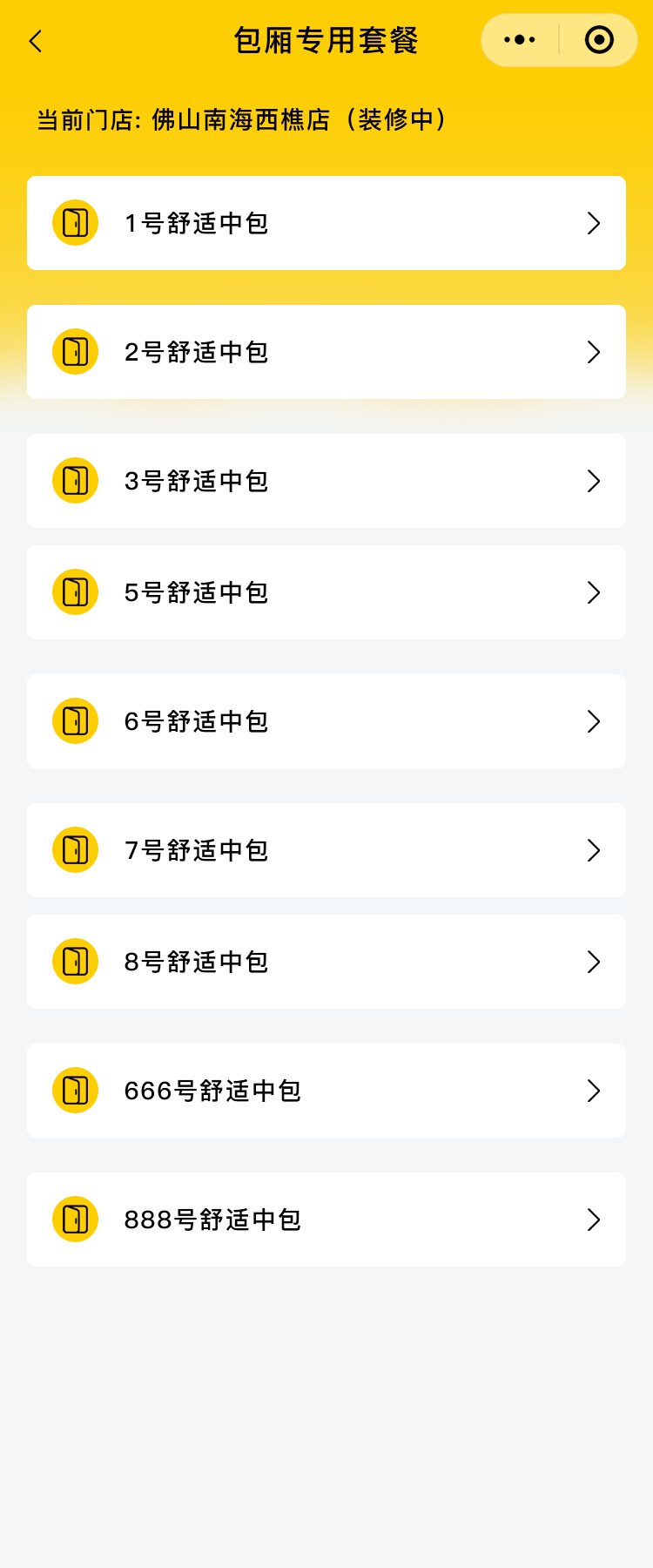This screenshot has width=653, height=1568.
Task: Select 8号舒适中包 from the list
Action: tap(326, 962)
